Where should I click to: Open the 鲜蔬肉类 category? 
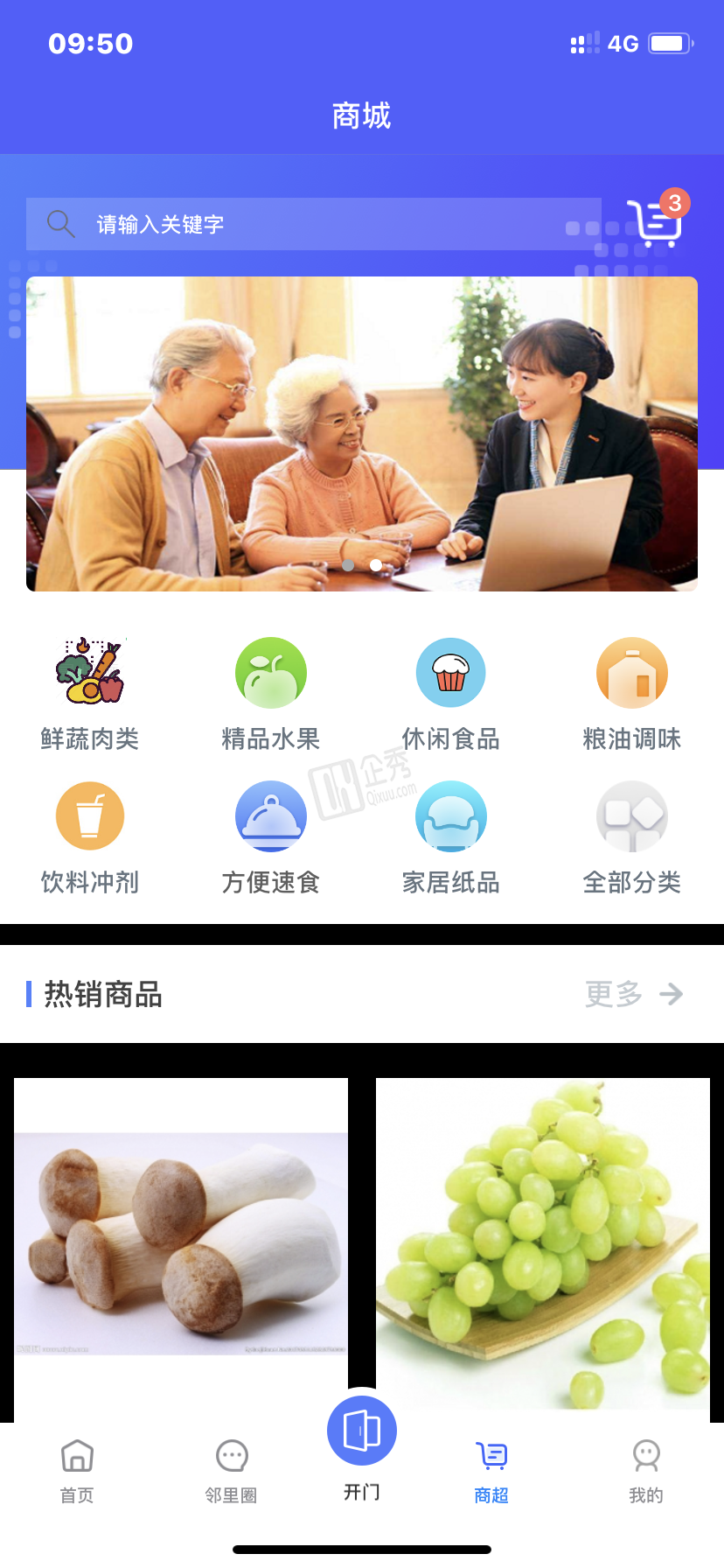point(90,693)
